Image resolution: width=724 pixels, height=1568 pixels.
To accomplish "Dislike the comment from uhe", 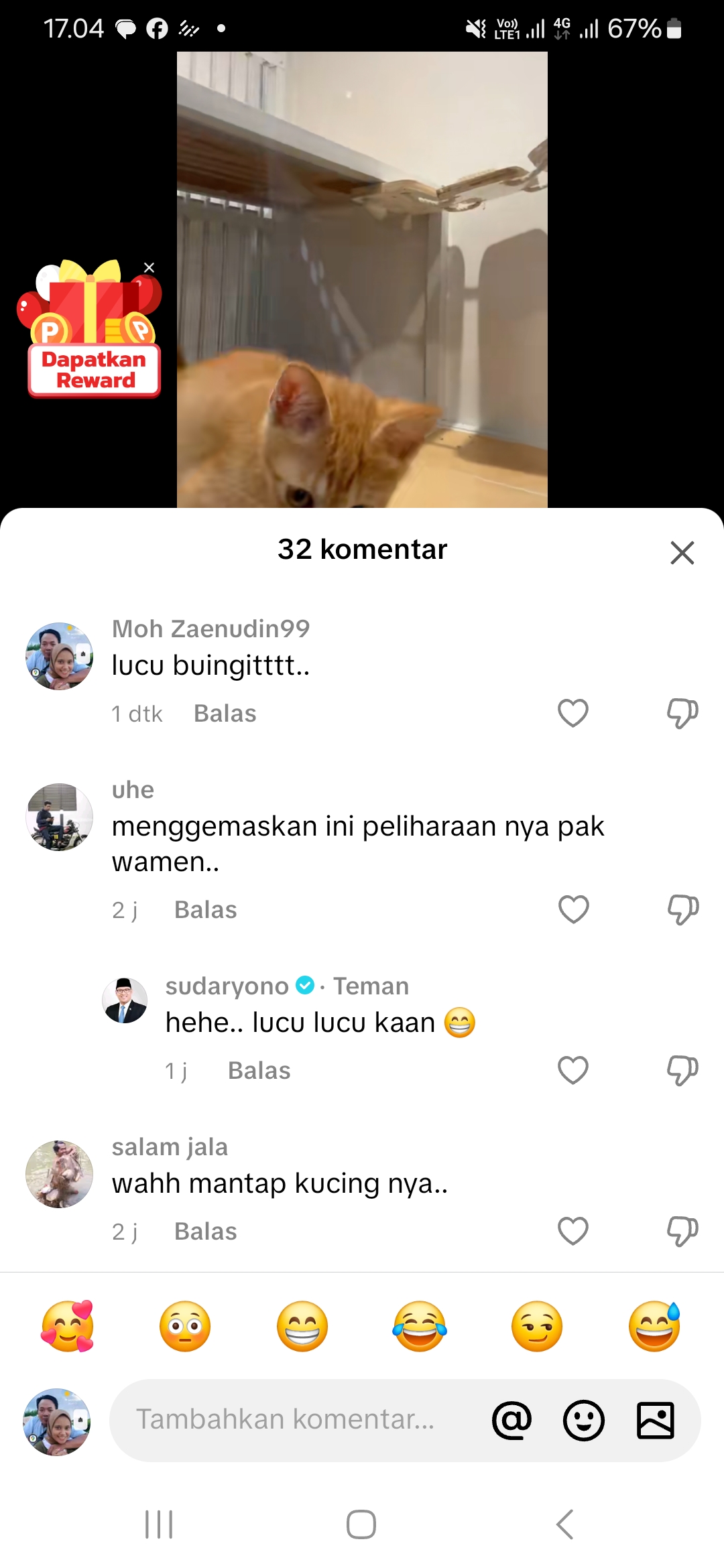I will 682,909.
